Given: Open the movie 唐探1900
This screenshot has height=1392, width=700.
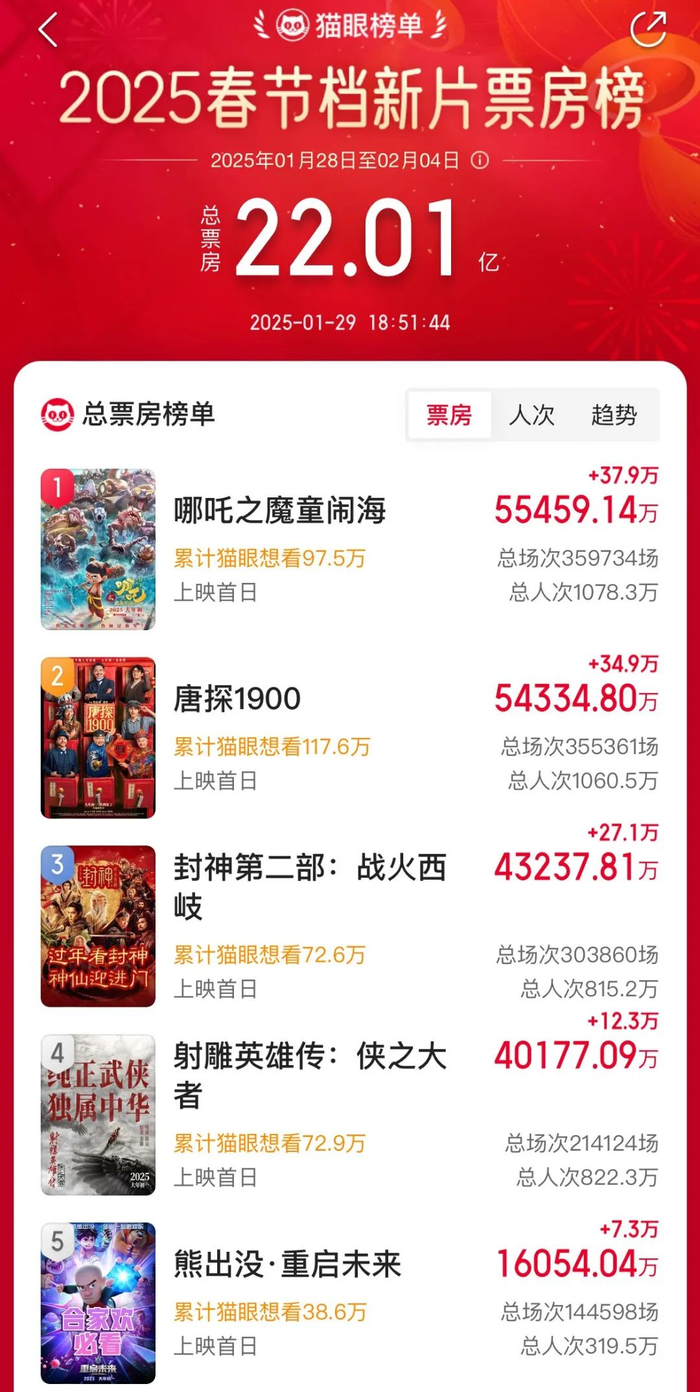Looking at the screenshot, I should coord(237,699).
